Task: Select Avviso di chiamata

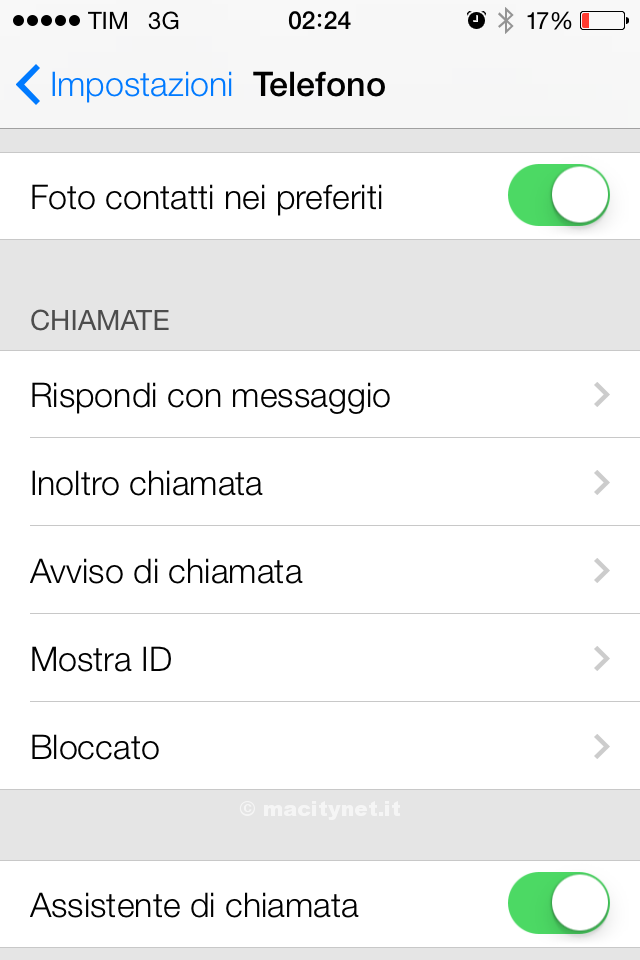Action: click(x=320, y=571)
